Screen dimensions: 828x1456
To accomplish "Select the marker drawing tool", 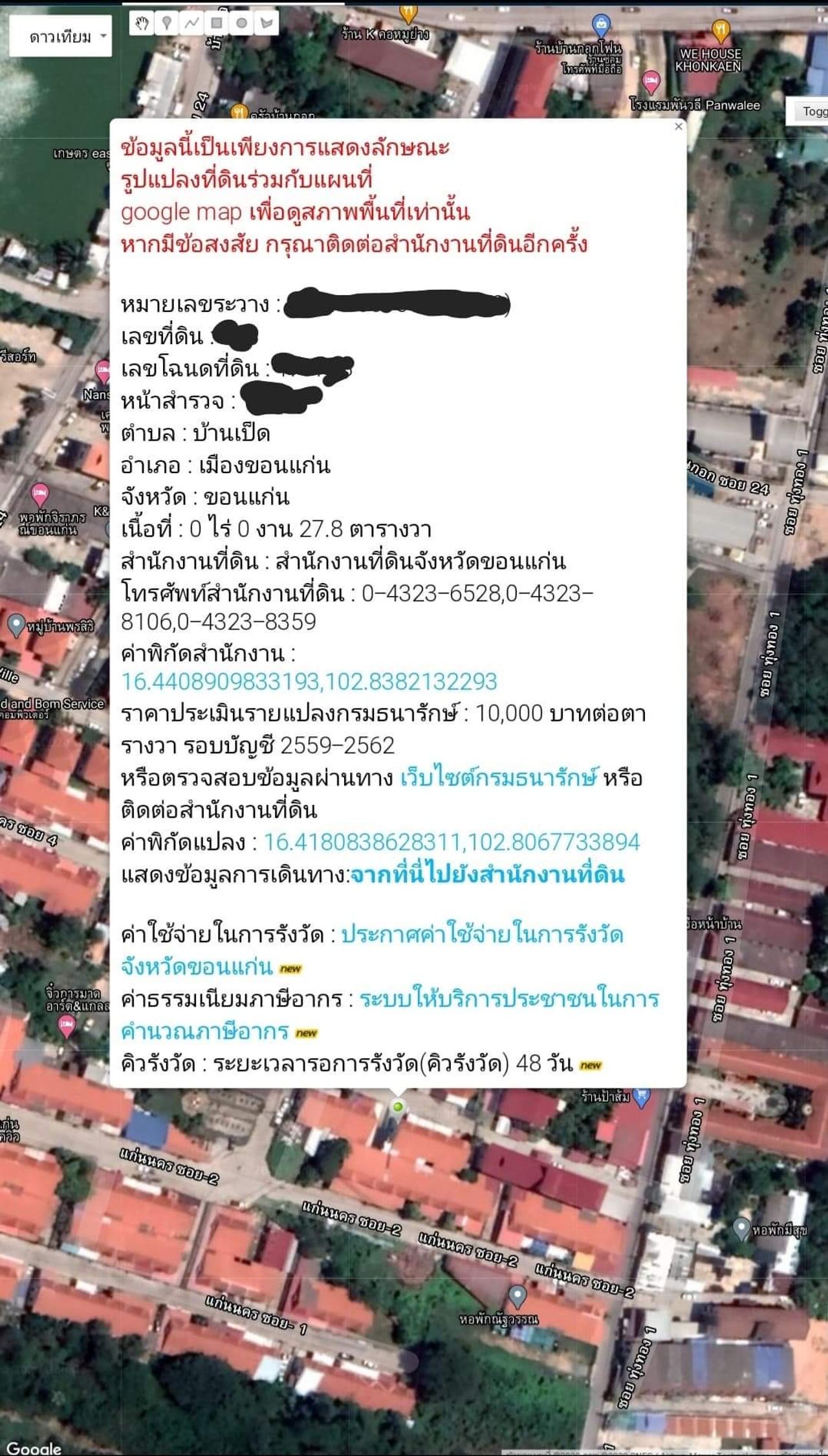I will 167,23.
